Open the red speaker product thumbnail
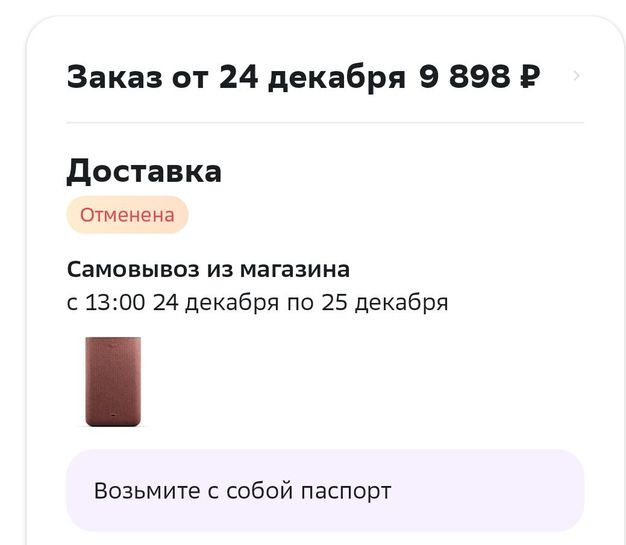This screenshot has width=626, height=545. pos(112,382)
